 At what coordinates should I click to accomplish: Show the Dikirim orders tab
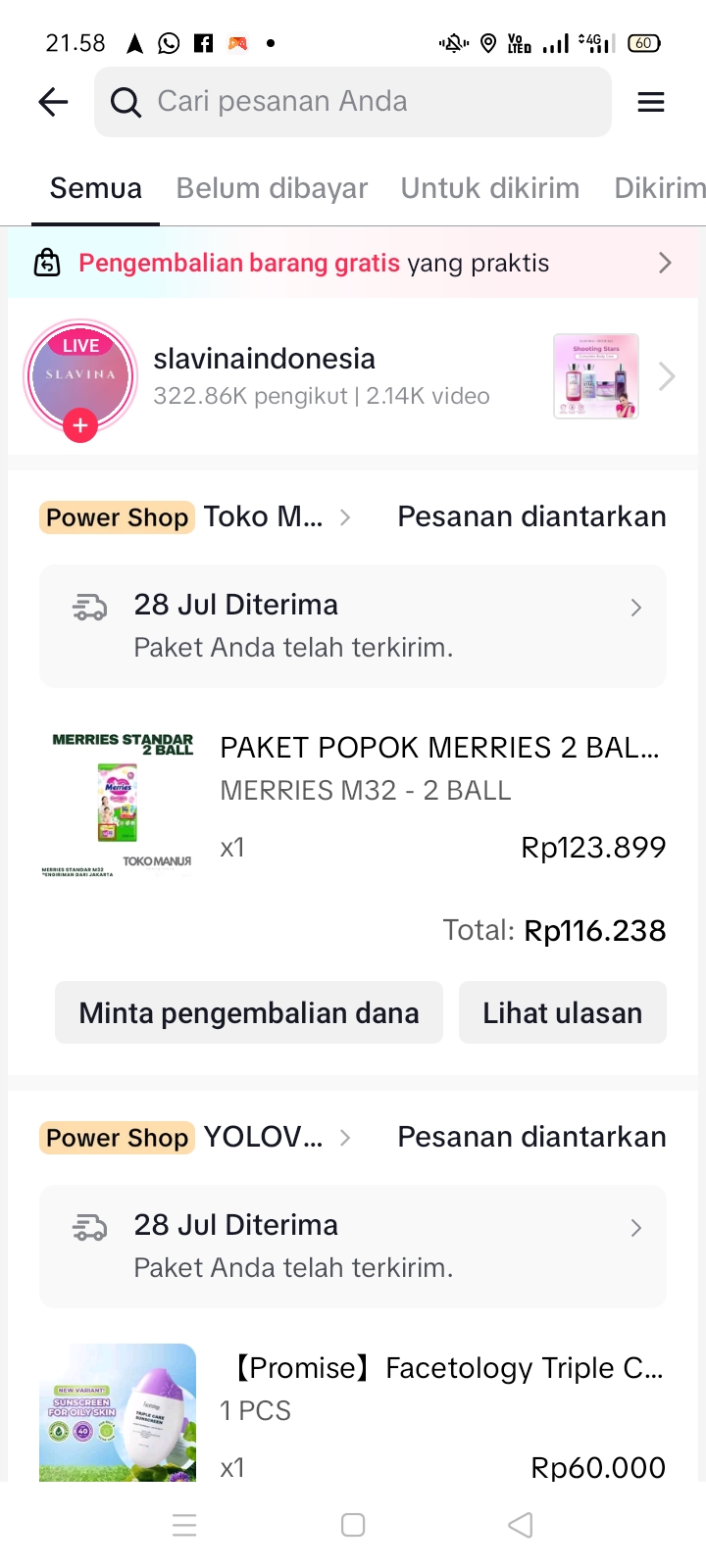click(659, 188)
